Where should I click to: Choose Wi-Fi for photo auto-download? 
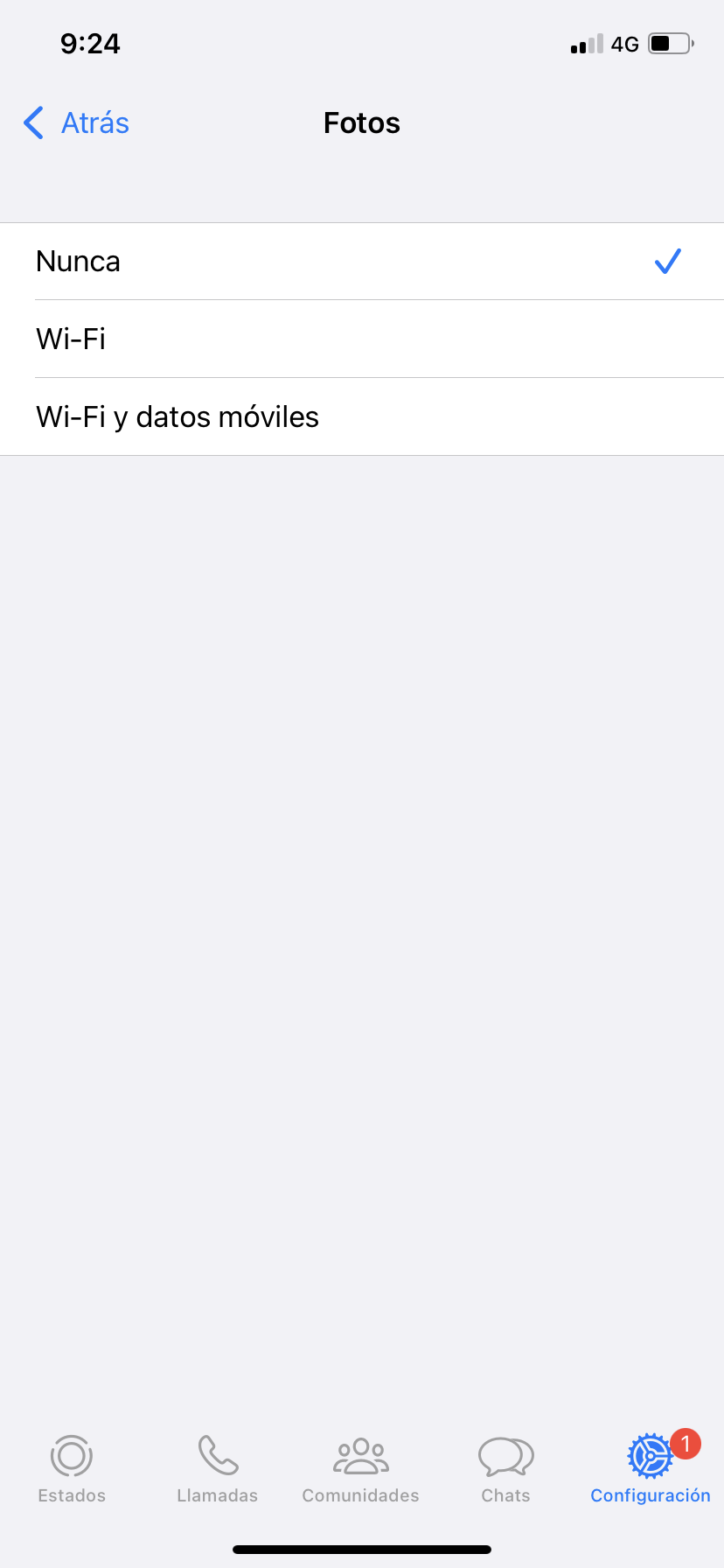(362, 339)
